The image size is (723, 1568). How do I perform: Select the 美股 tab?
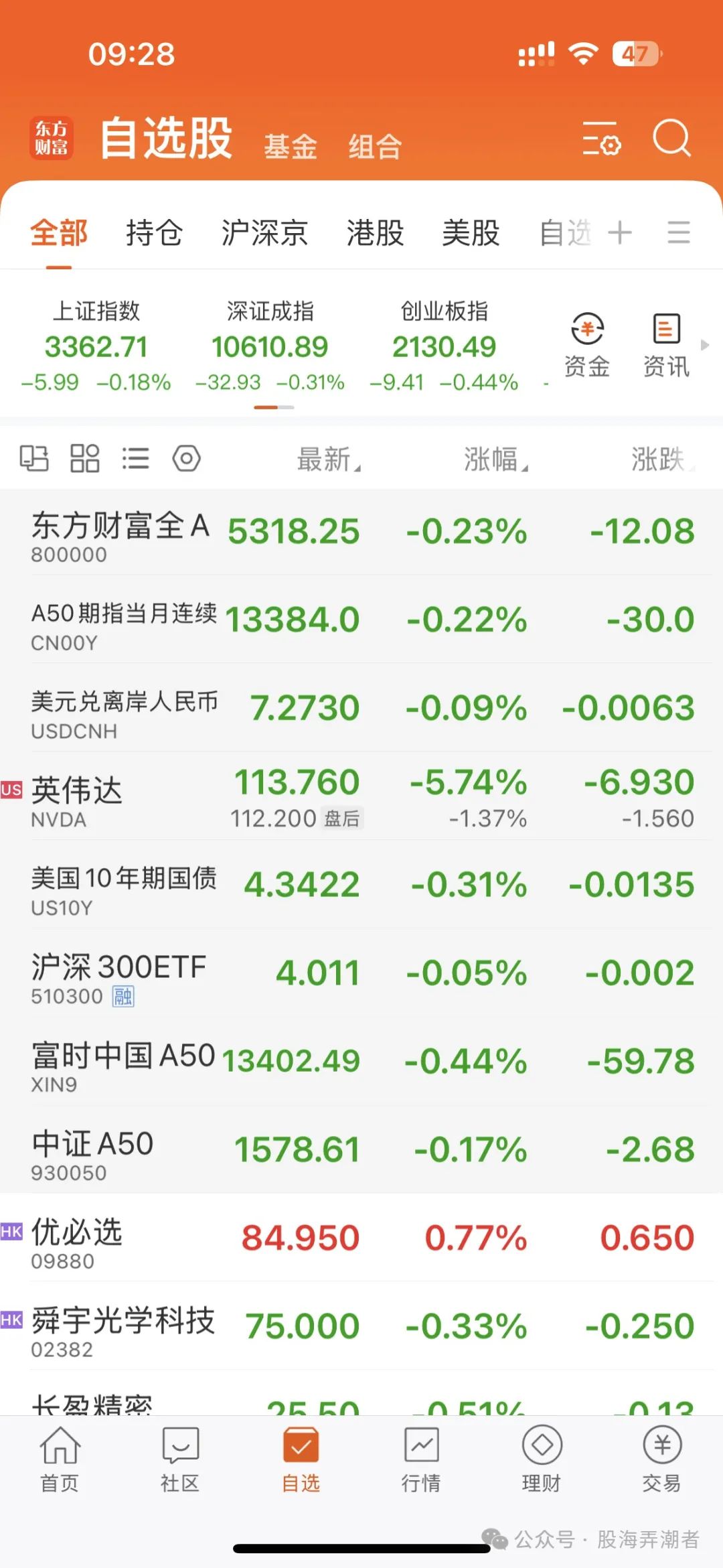coord(471,233)
